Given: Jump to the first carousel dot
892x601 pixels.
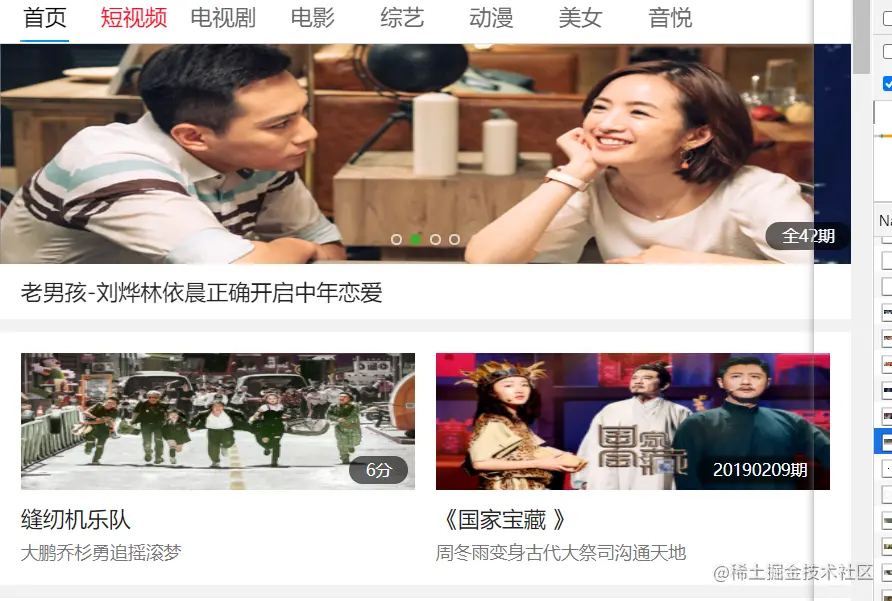Looking at the screenshot, I should (397, 239).
